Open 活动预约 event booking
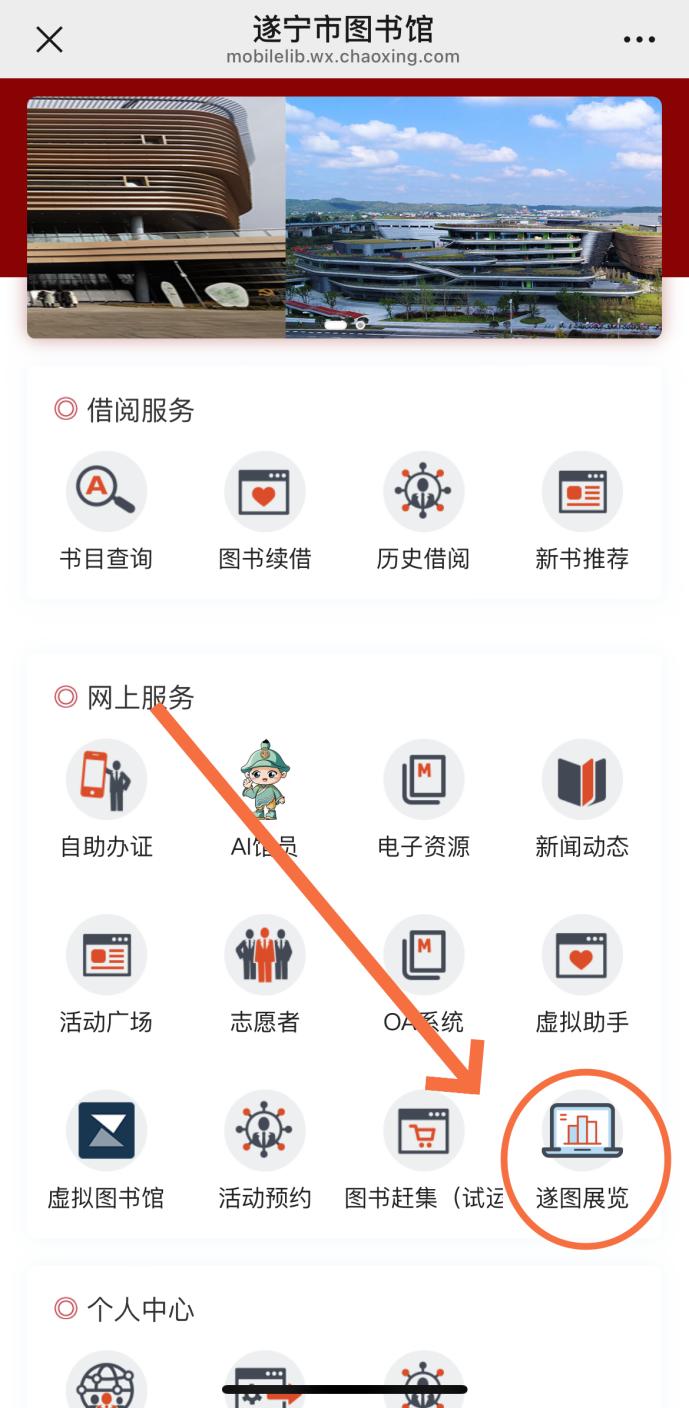The width and height of the screenshot is (689, 1408). (264, 1132)
